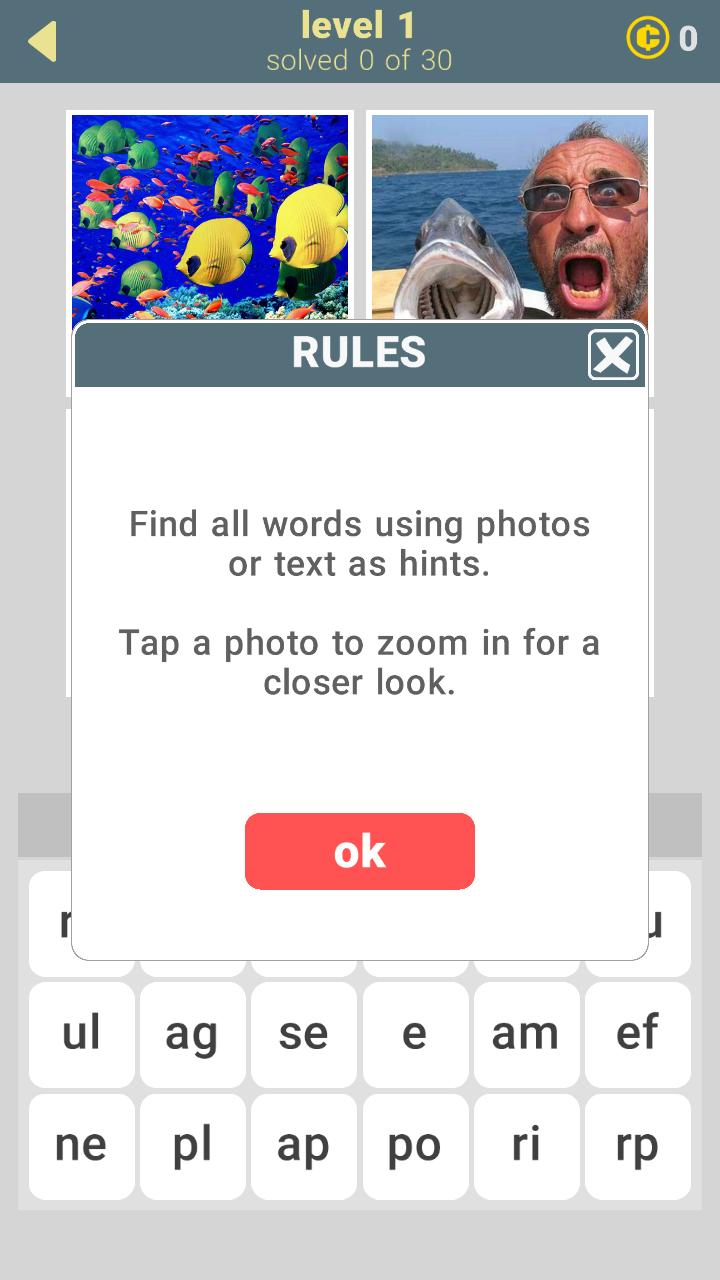This screenshot has height=1280, width=720.
Task: Choose the 'se' letter tile
Action: click(x=303, y=1034)
